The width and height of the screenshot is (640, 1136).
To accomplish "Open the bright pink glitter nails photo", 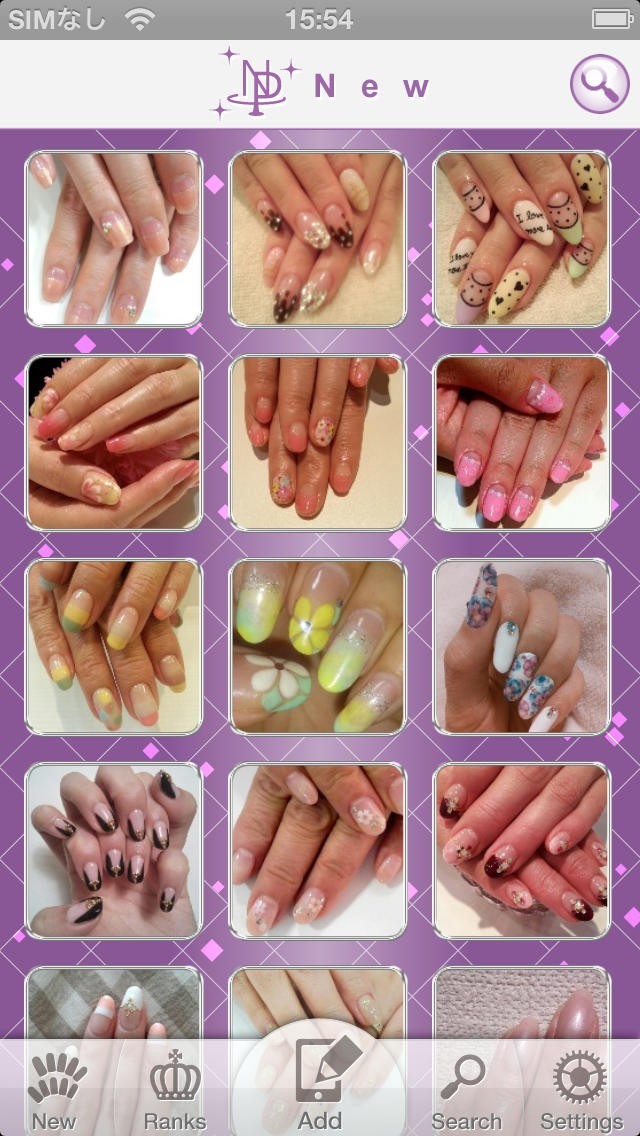I will (522, 443).
